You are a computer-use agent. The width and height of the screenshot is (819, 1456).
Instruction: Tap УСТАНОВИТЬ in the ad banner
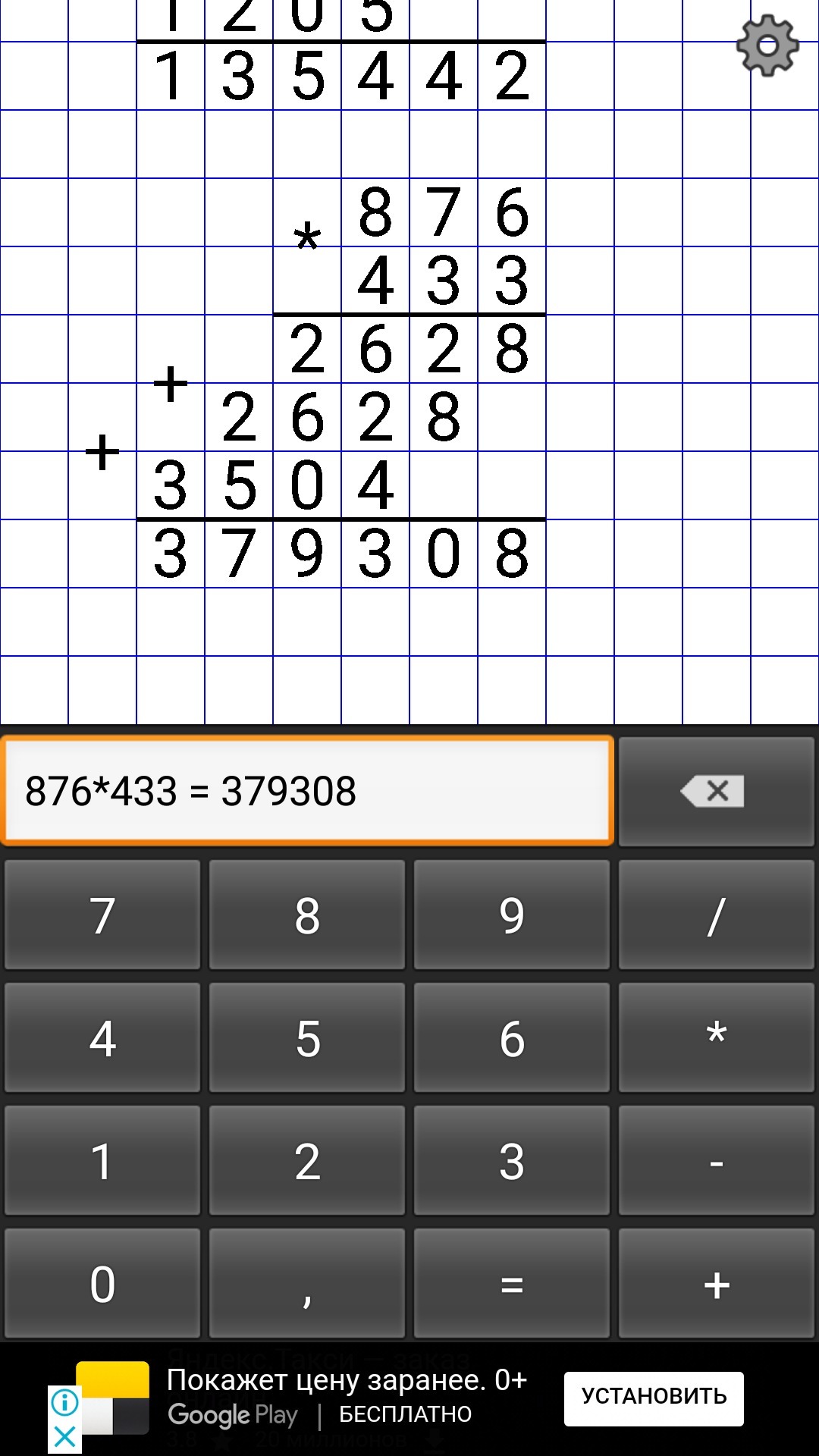pos(654,1398)
